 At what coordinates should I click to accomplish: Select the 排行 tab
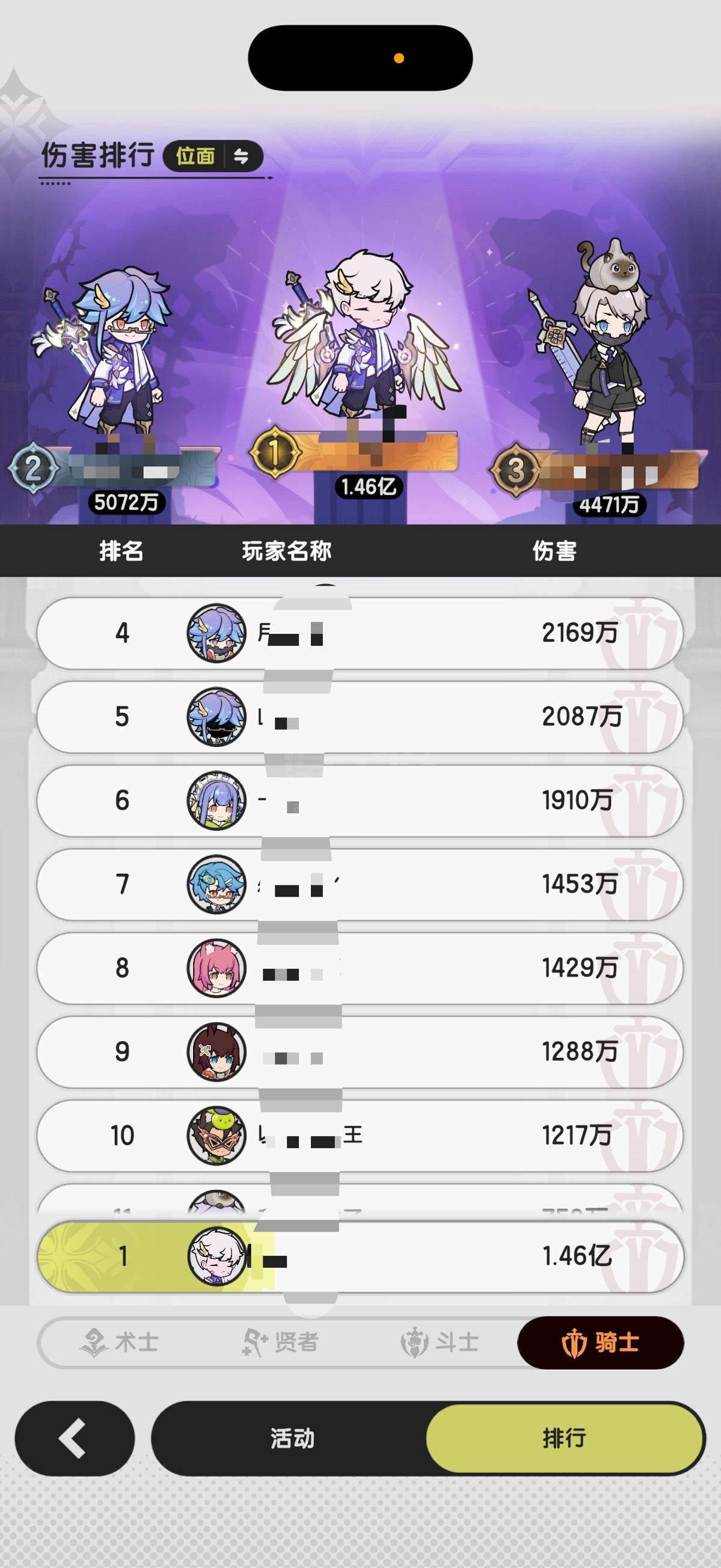pos(565,1437)
